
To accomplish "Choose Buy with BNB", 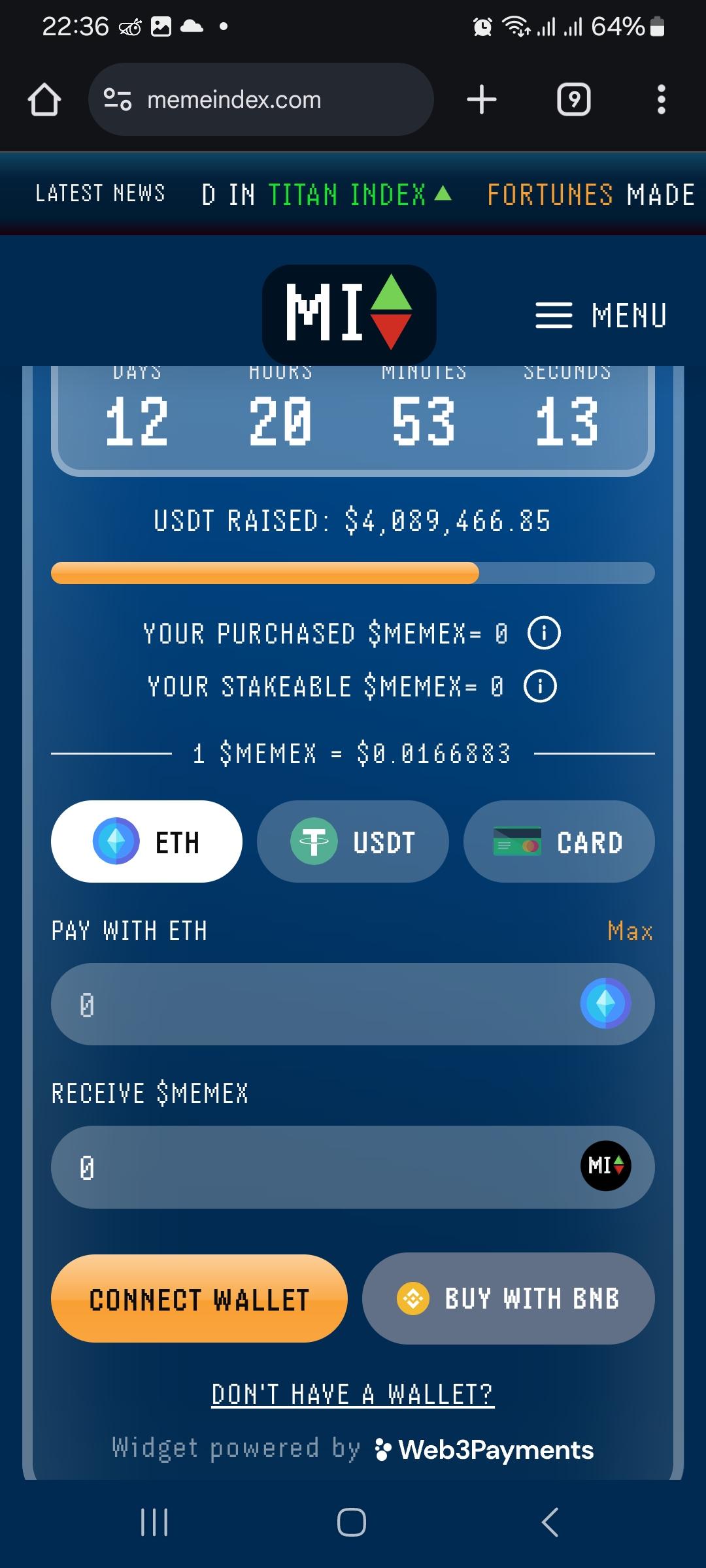I will 509,1298.
